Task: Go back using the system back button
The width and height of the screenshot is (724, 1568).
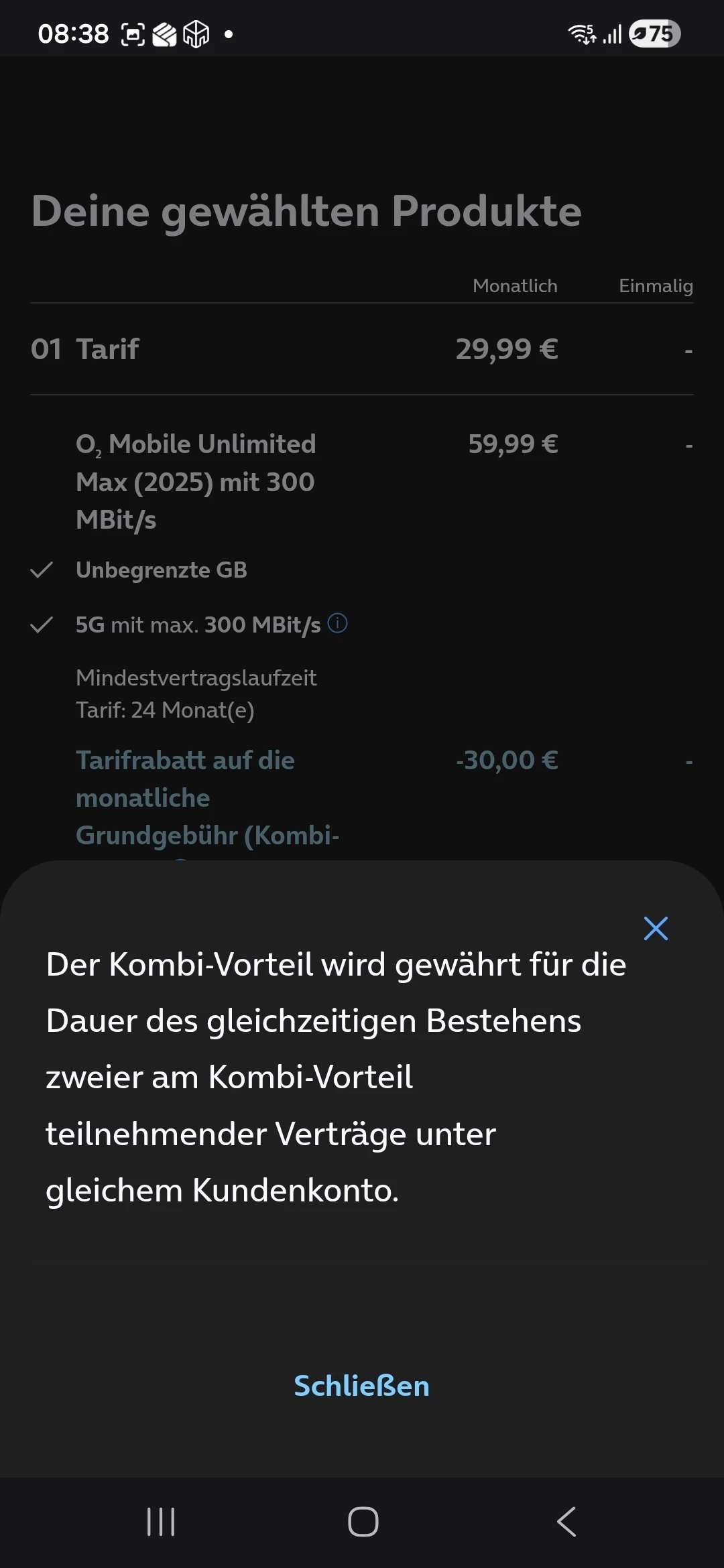Action: [566, 1522]
